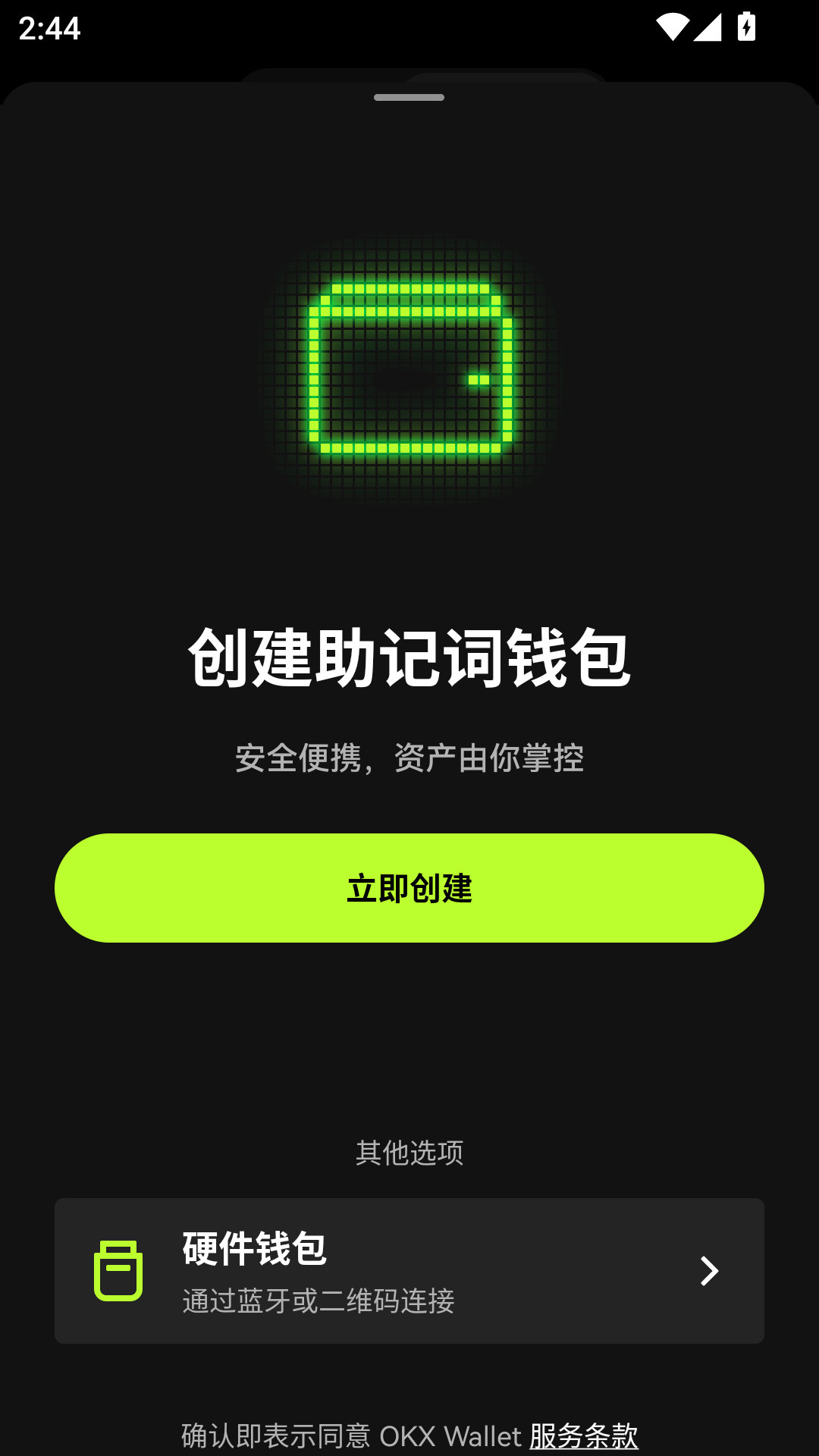This screenshot has width=819, height=1456.
Task: Tap the cellular signal icon
Action: (708, 27)
